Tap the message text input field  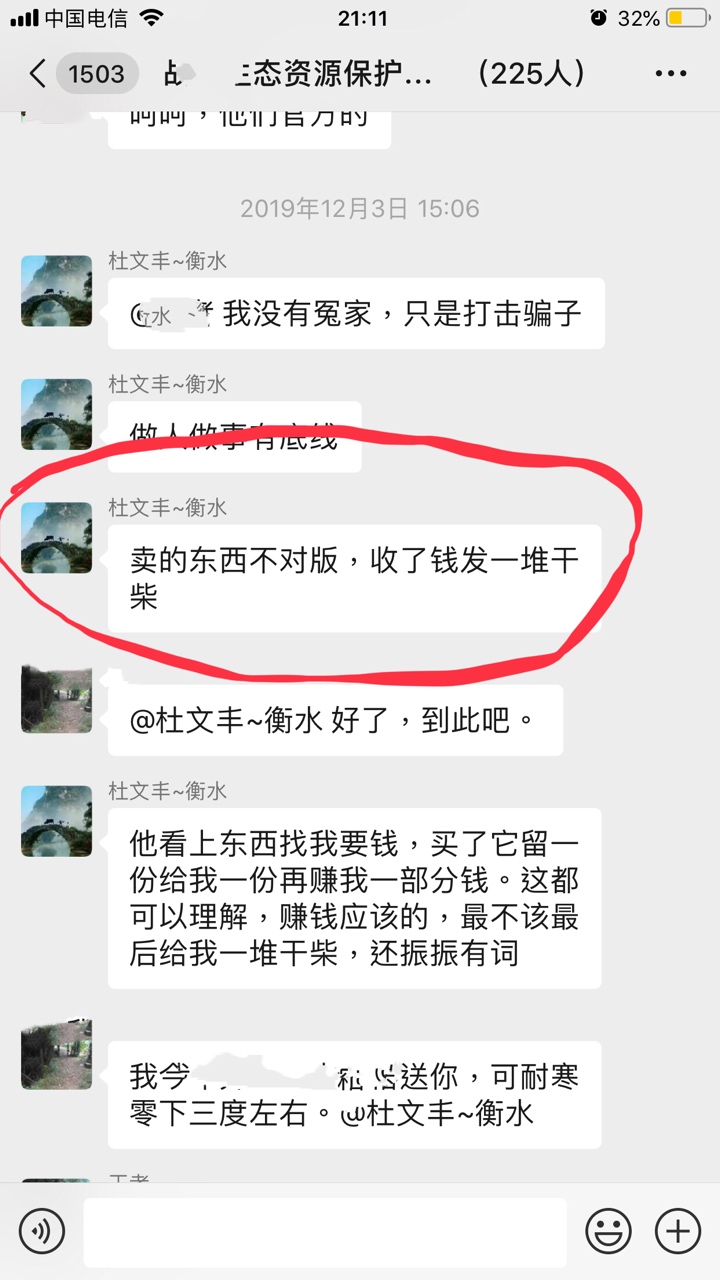(x=324, y=1231)
